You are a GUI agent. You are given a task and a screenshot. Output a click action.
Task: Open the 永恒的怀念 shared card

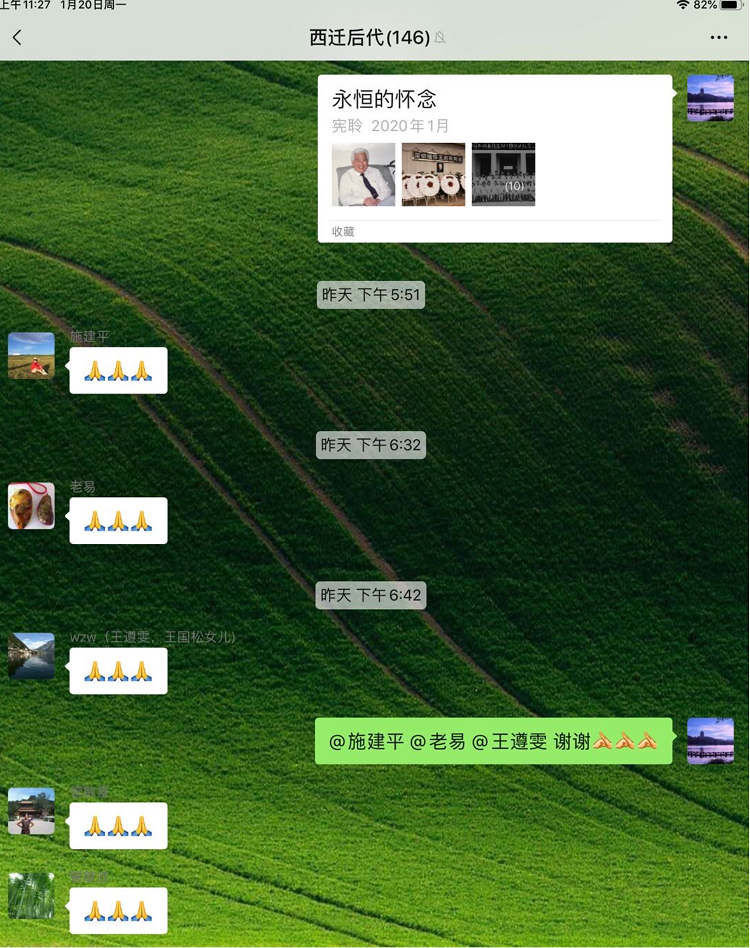tap(495, 158)
